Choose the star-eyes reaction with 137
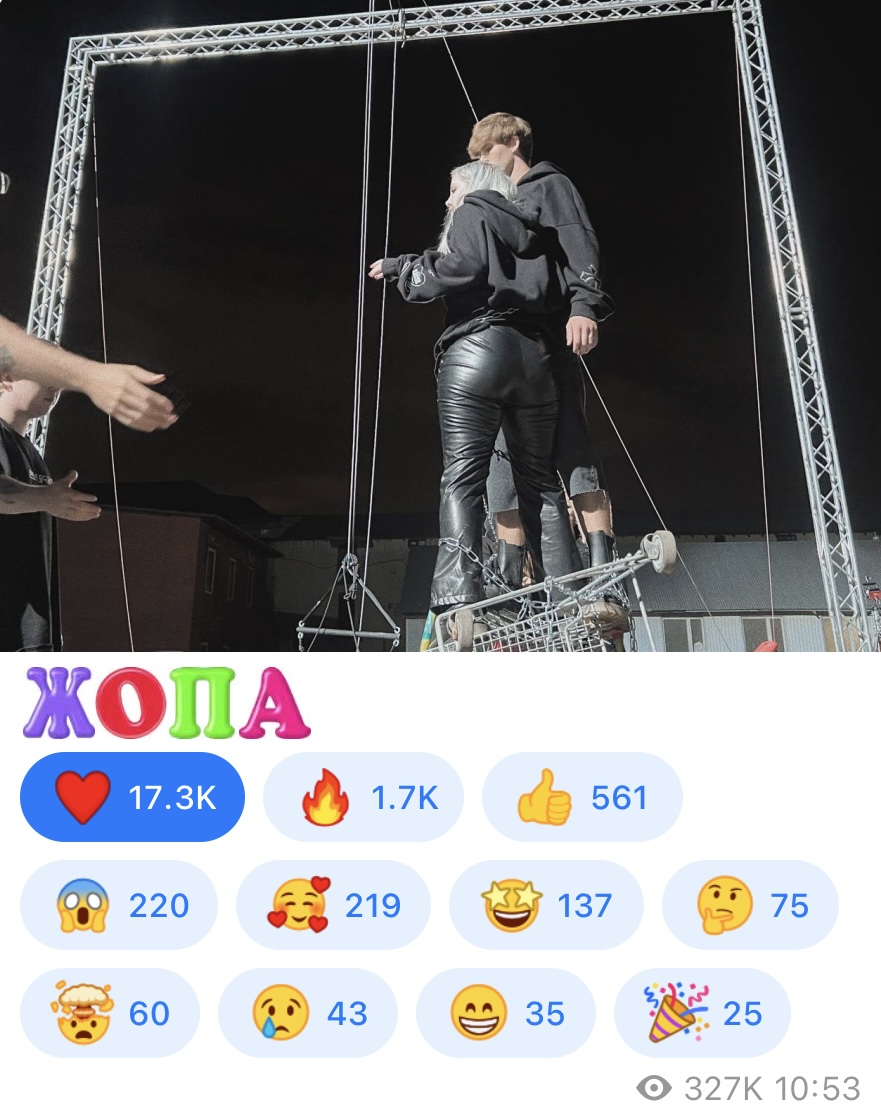The image size is (881, 1110). [x=546, y=905]
